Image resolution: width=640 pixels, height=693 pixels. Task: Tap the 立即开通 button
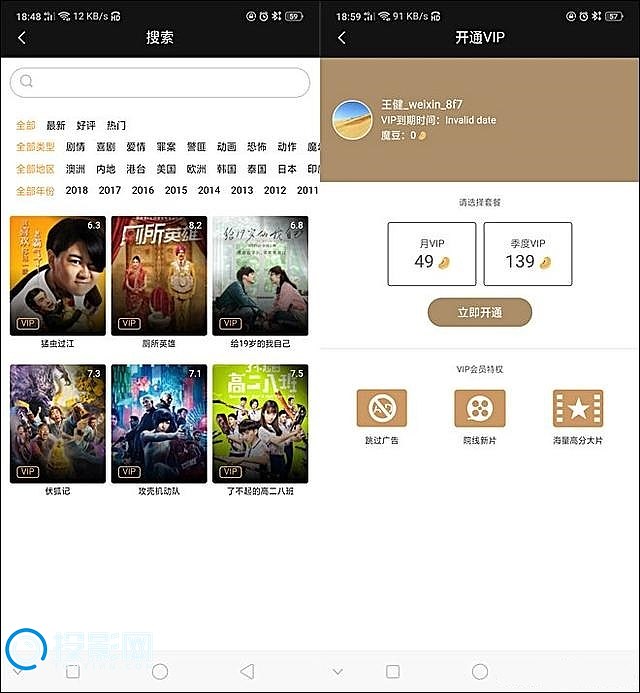[479, 312]
